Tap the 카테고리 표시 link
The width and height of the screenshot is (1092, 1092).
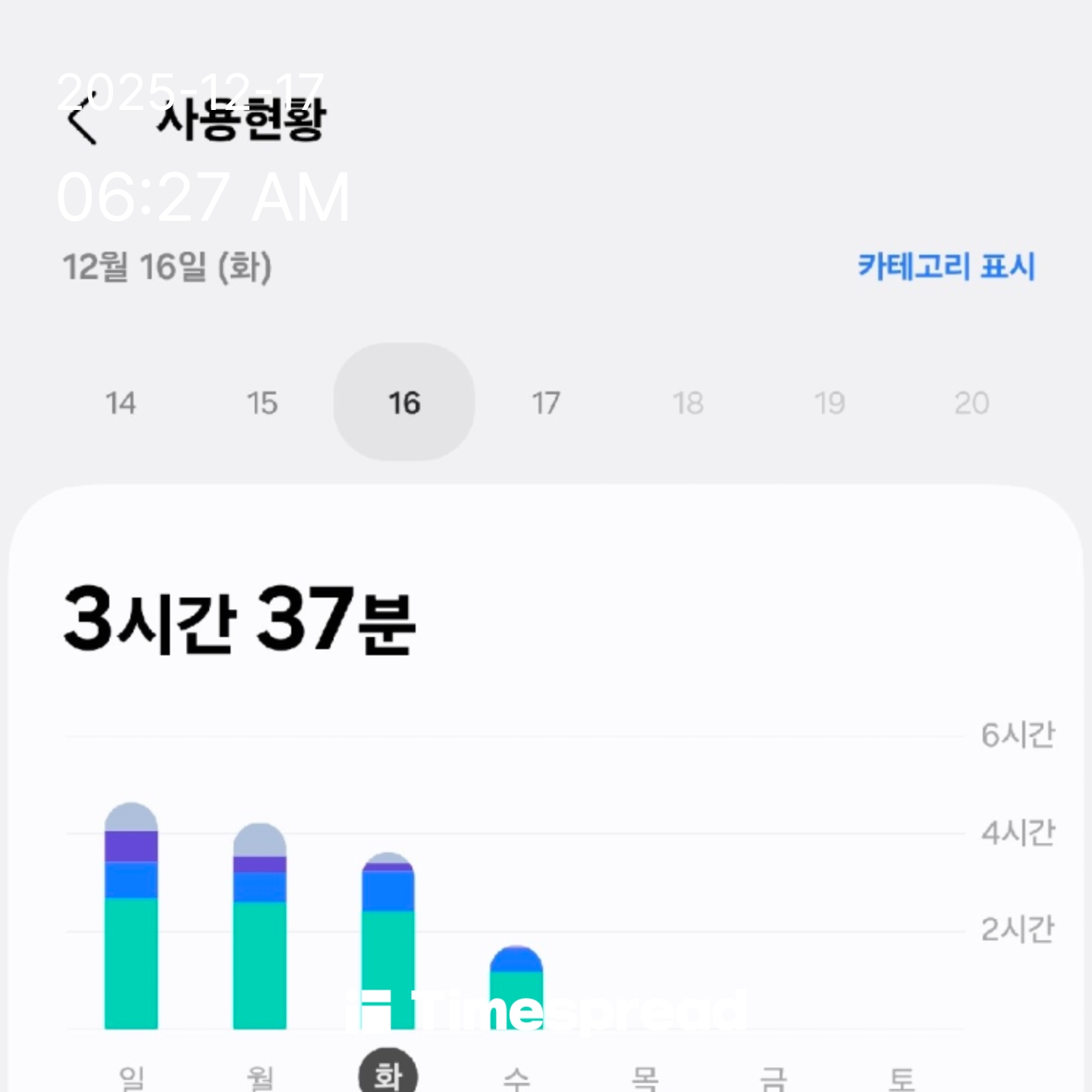(946, 267)
